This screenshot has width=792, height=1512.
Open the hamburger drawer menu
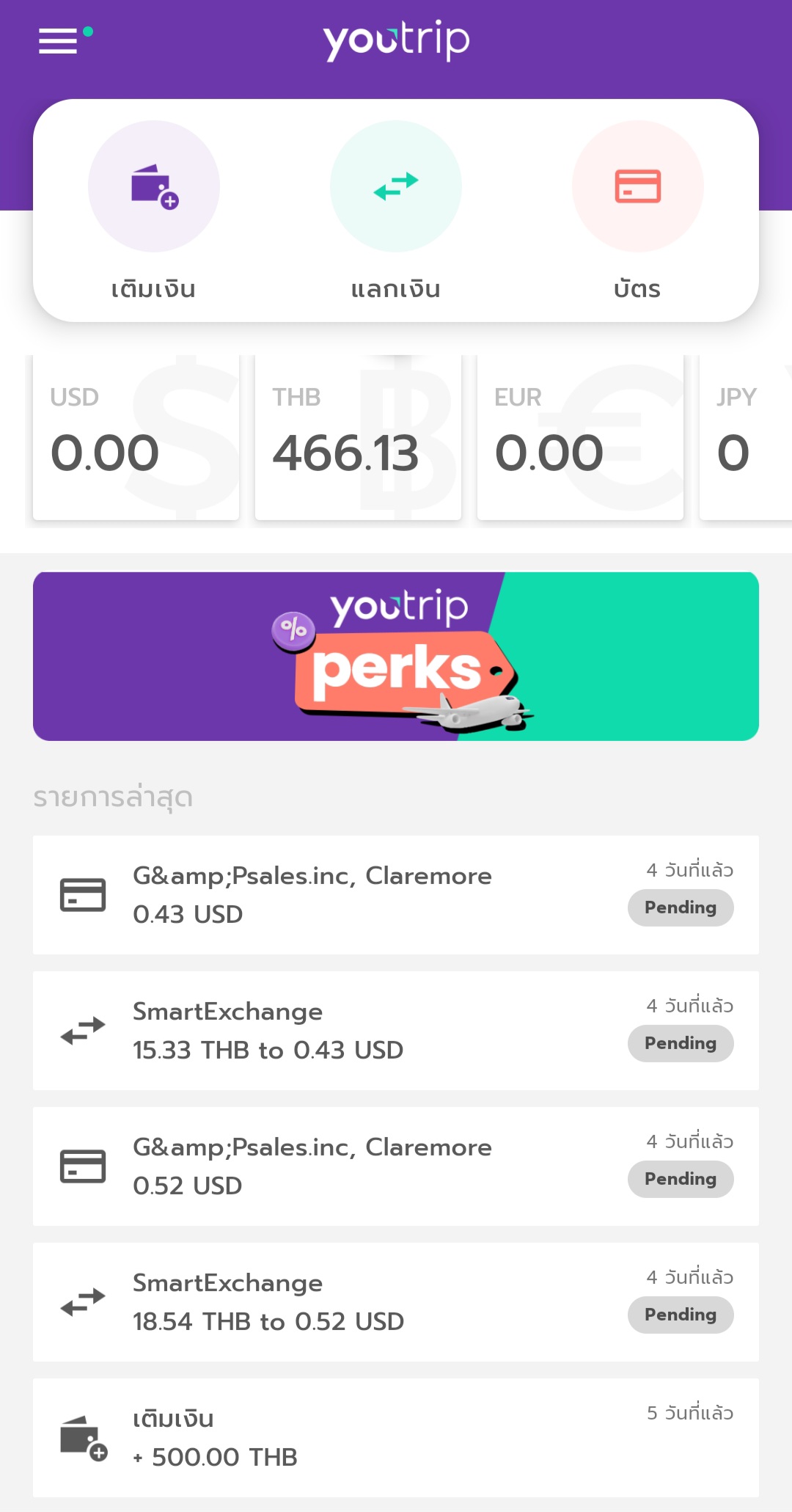[x=59, y=41]
